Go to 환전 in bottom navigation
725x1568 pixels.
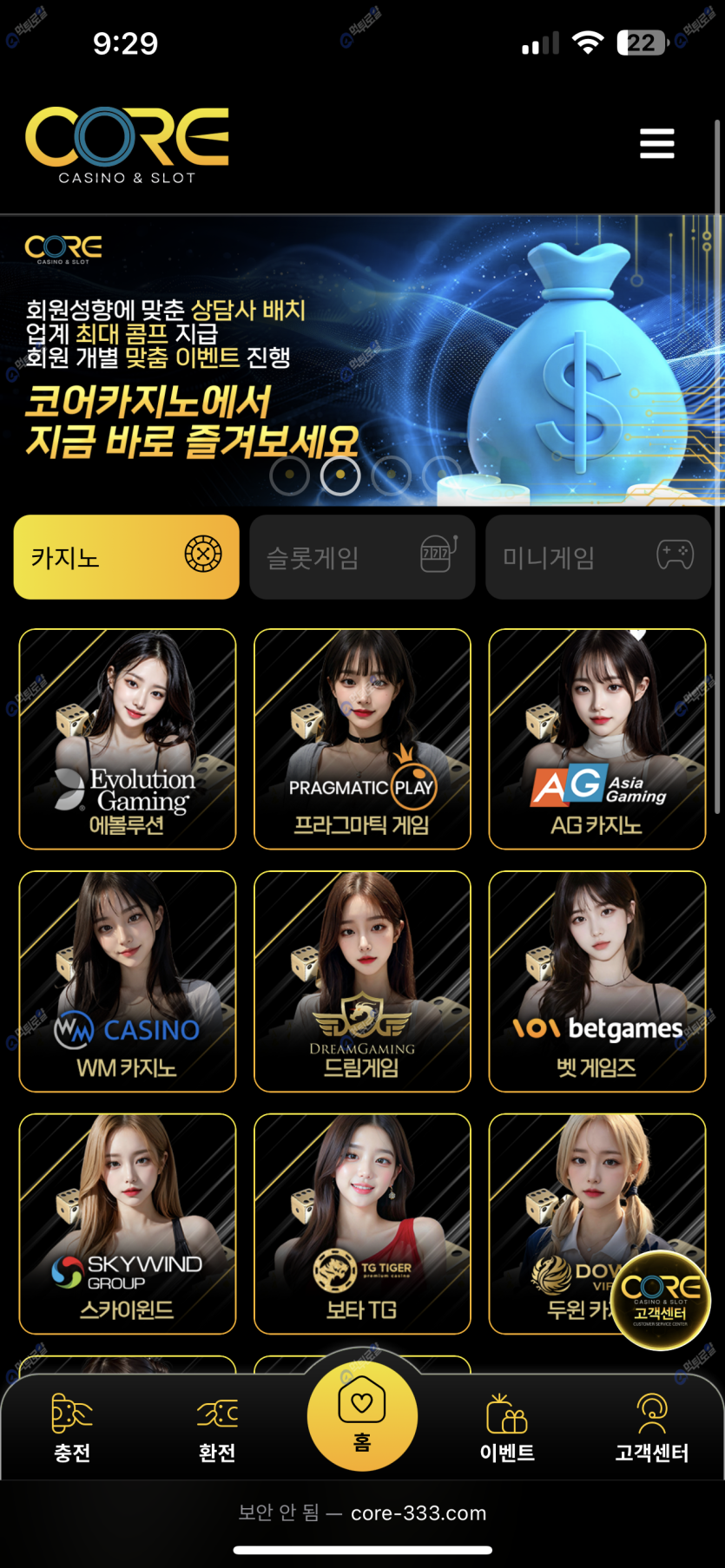tap(217, 1428)
